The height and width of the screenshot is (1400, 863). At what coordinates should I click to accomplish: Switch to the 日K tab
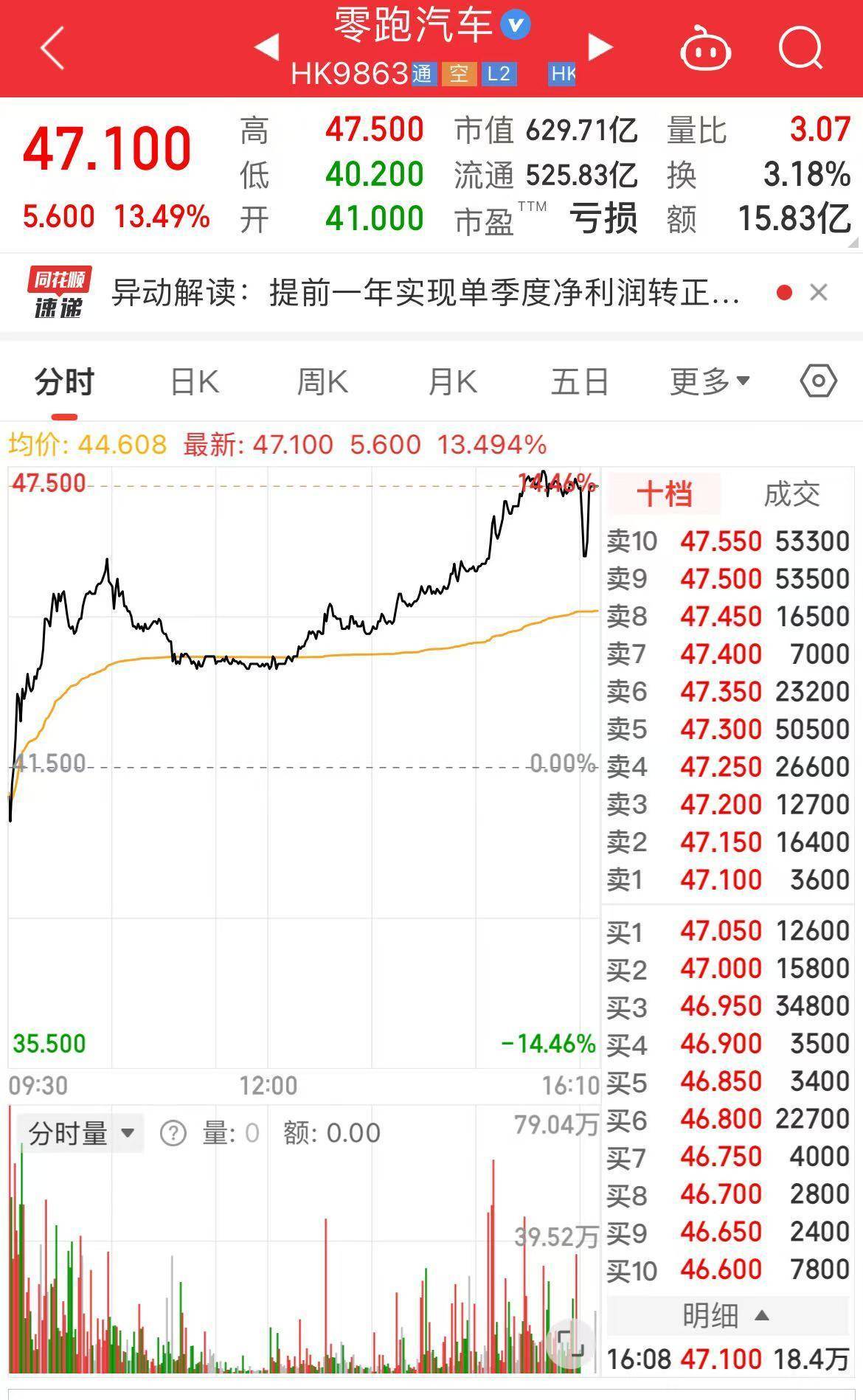click(195, 382)
